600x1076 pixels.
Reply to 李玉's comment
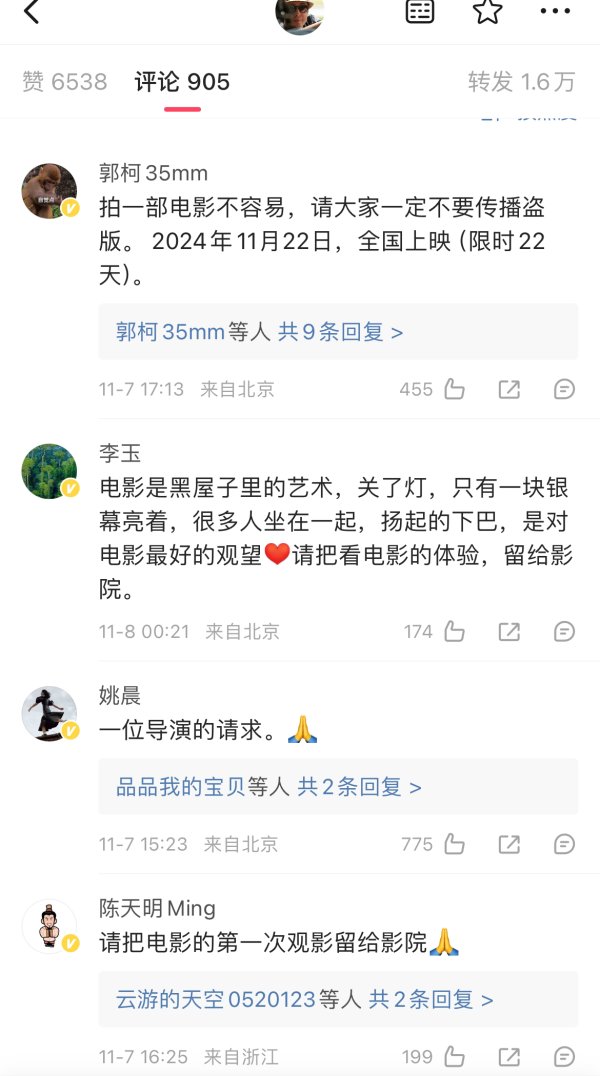[564, 631]
